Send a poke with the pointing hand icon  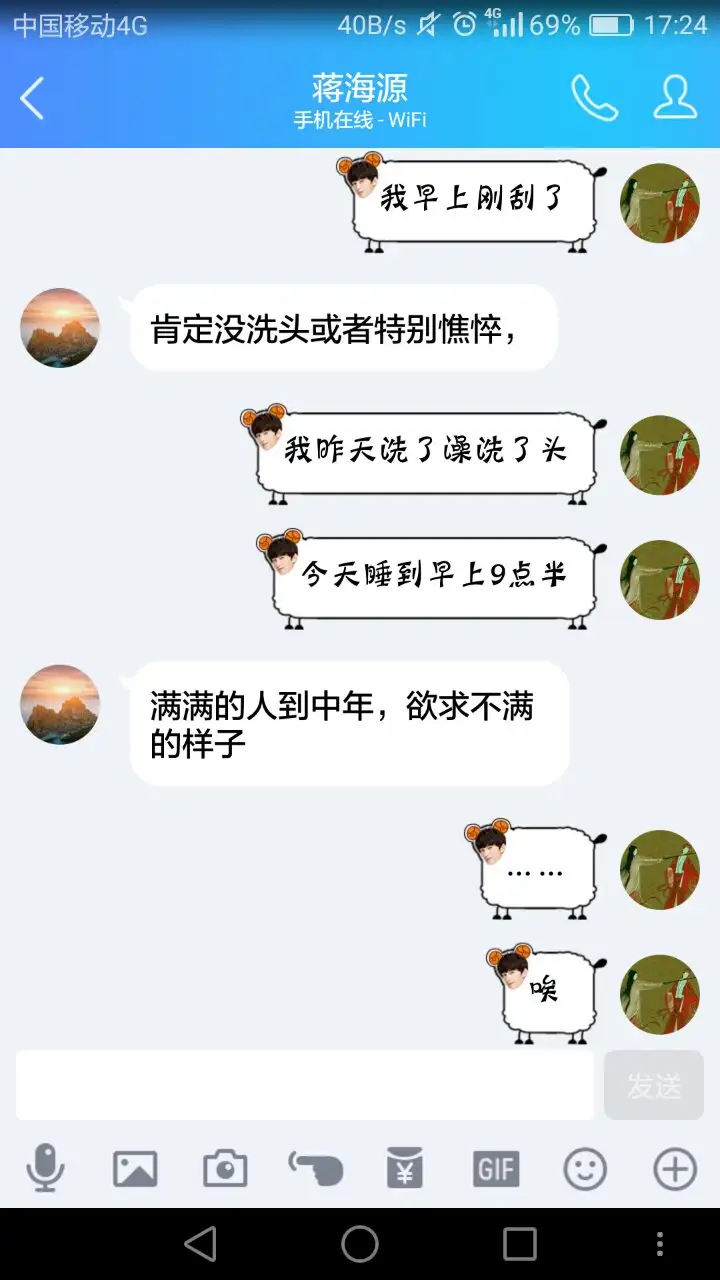[315, 1168]
